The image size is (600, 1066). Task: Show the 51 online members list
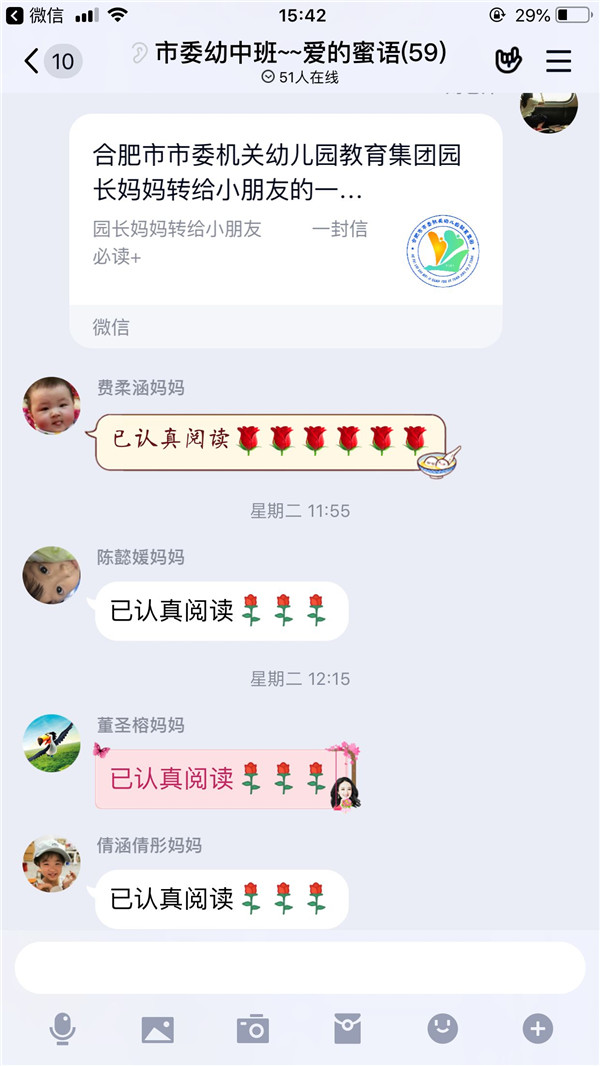pyautogui.click(x=300, y=78)
